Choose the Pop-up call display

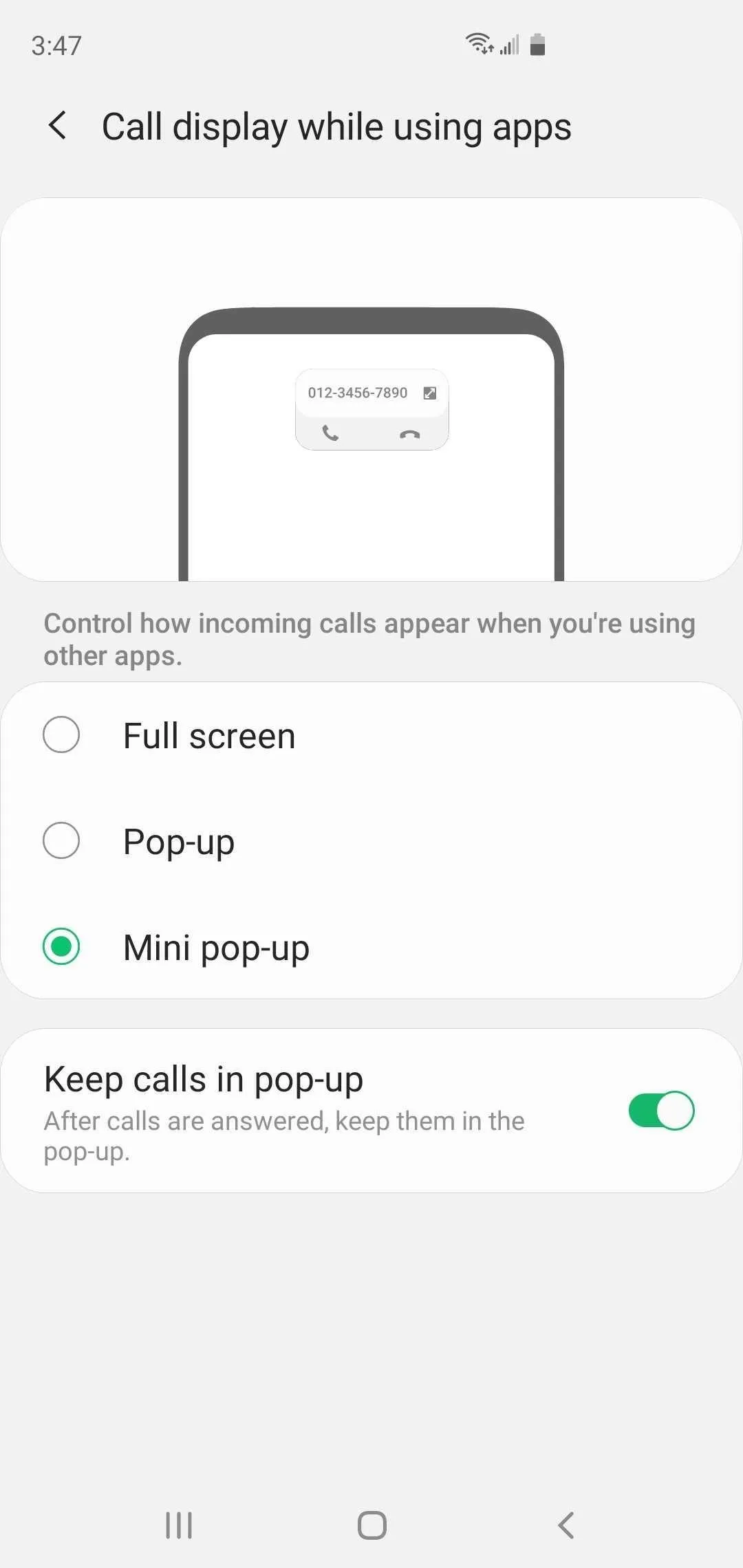pos(371,840)
